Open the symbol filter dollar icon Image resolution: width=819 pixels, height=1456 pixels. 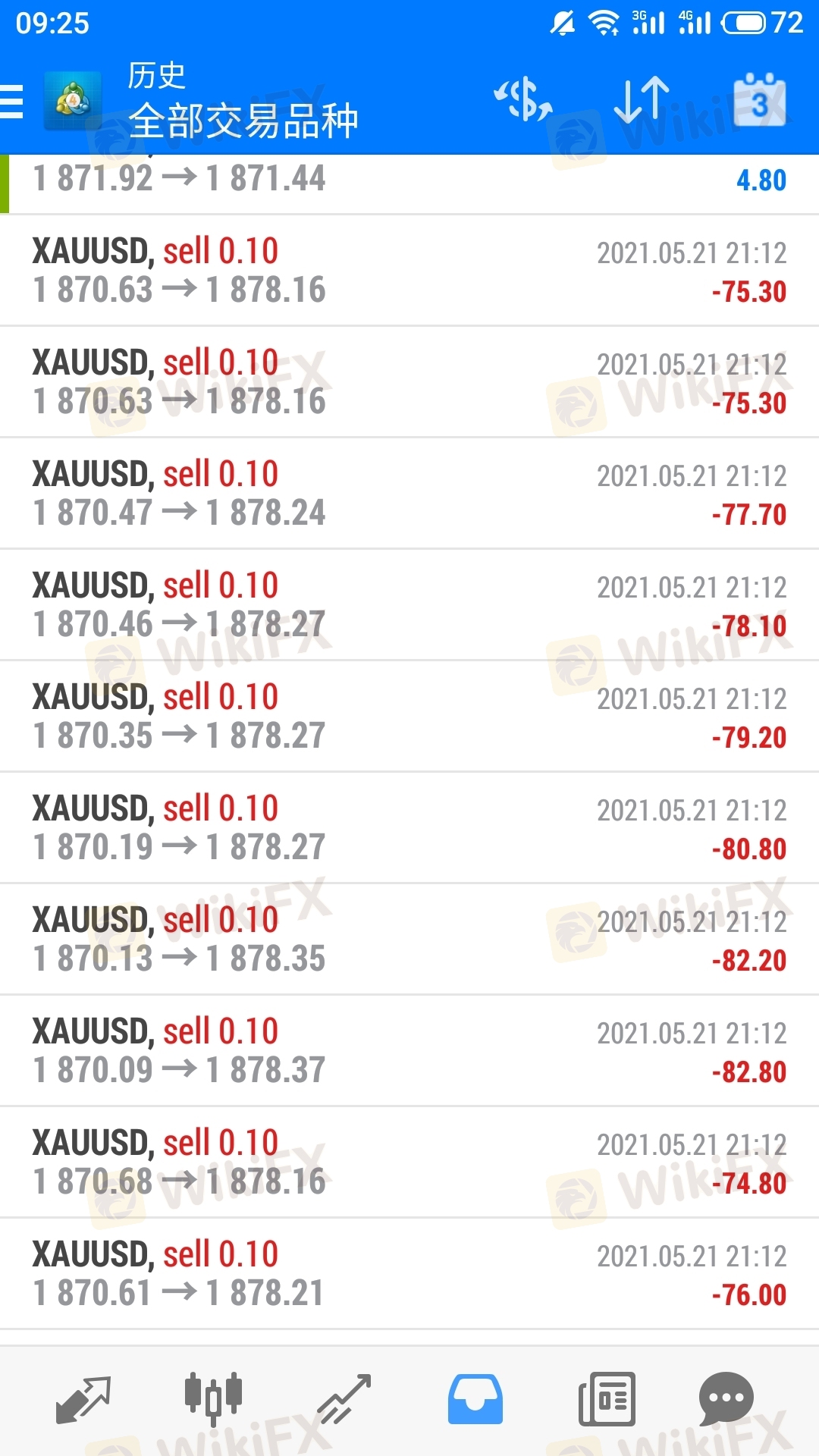523,99
